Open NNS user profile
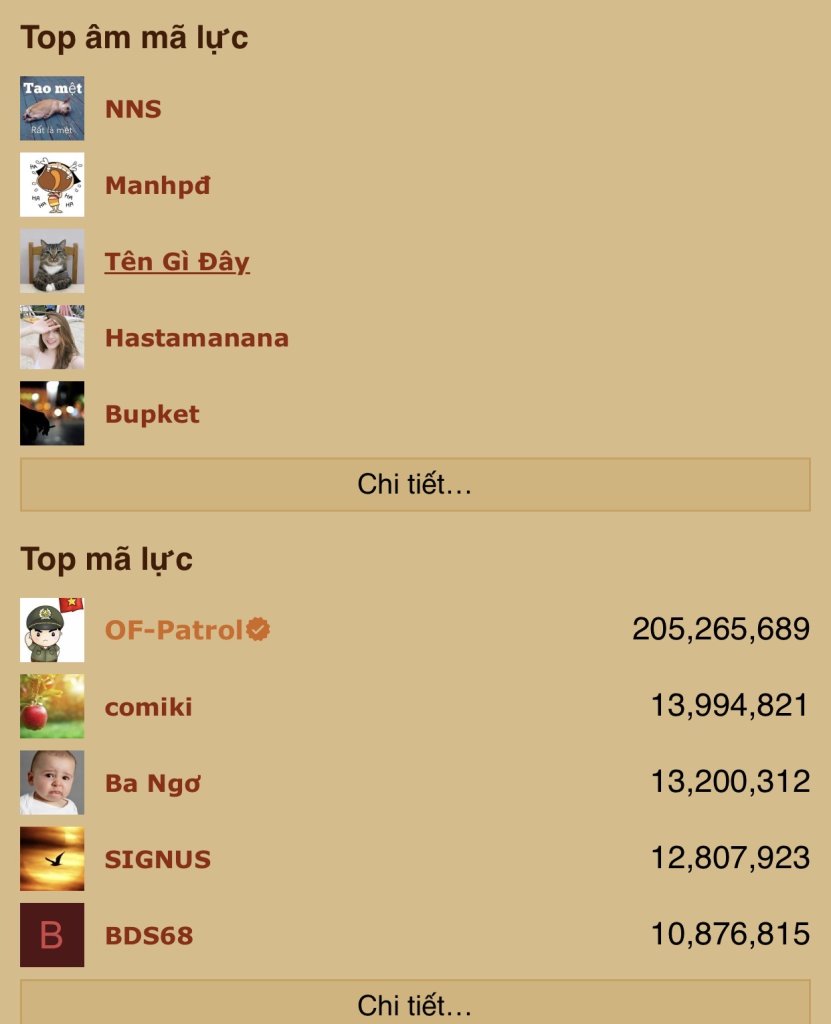 (133, 109)
